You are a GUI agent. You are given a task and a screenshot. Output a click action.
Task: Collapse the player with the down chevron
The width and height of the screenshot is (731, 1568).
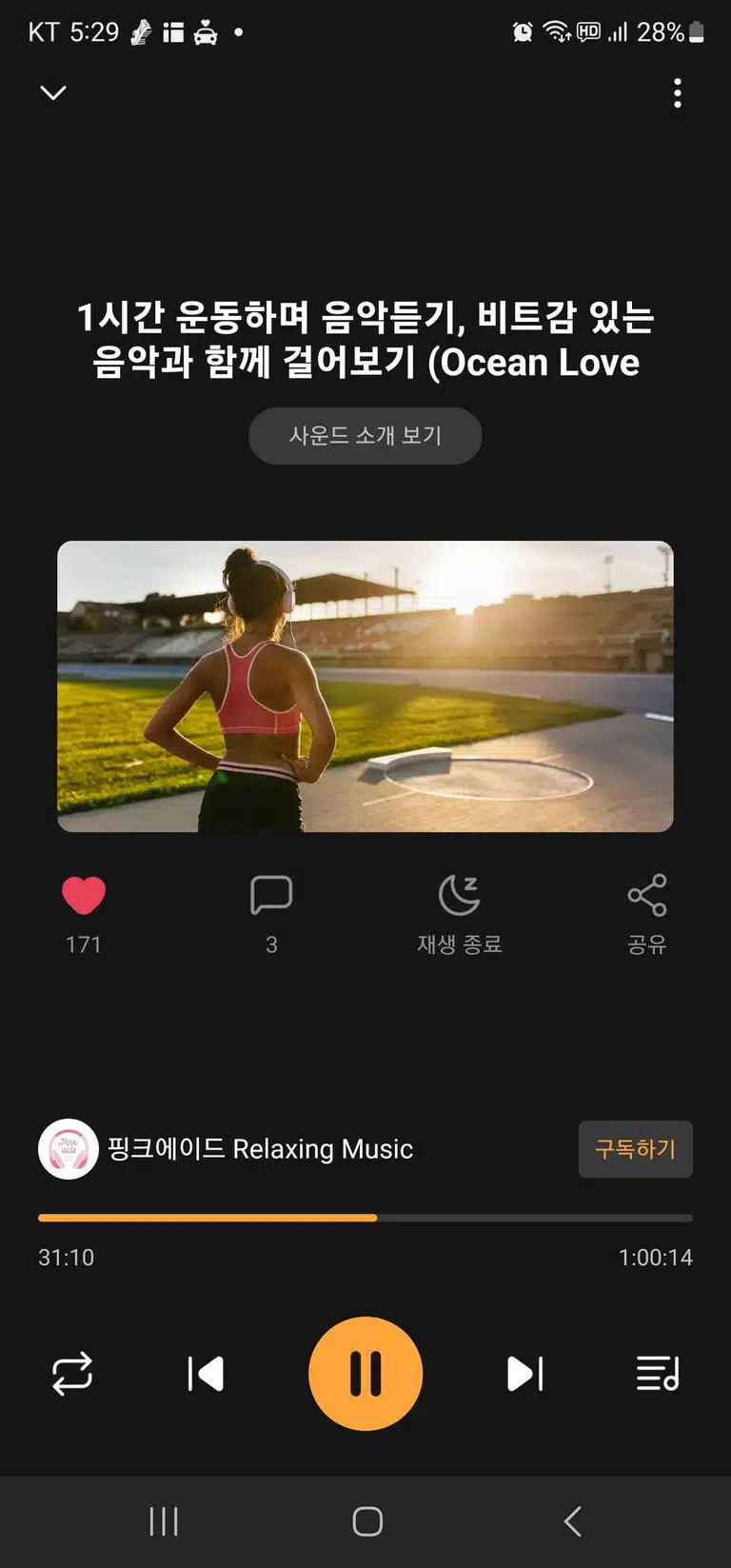pyautogui.click(x=53, y=92)
